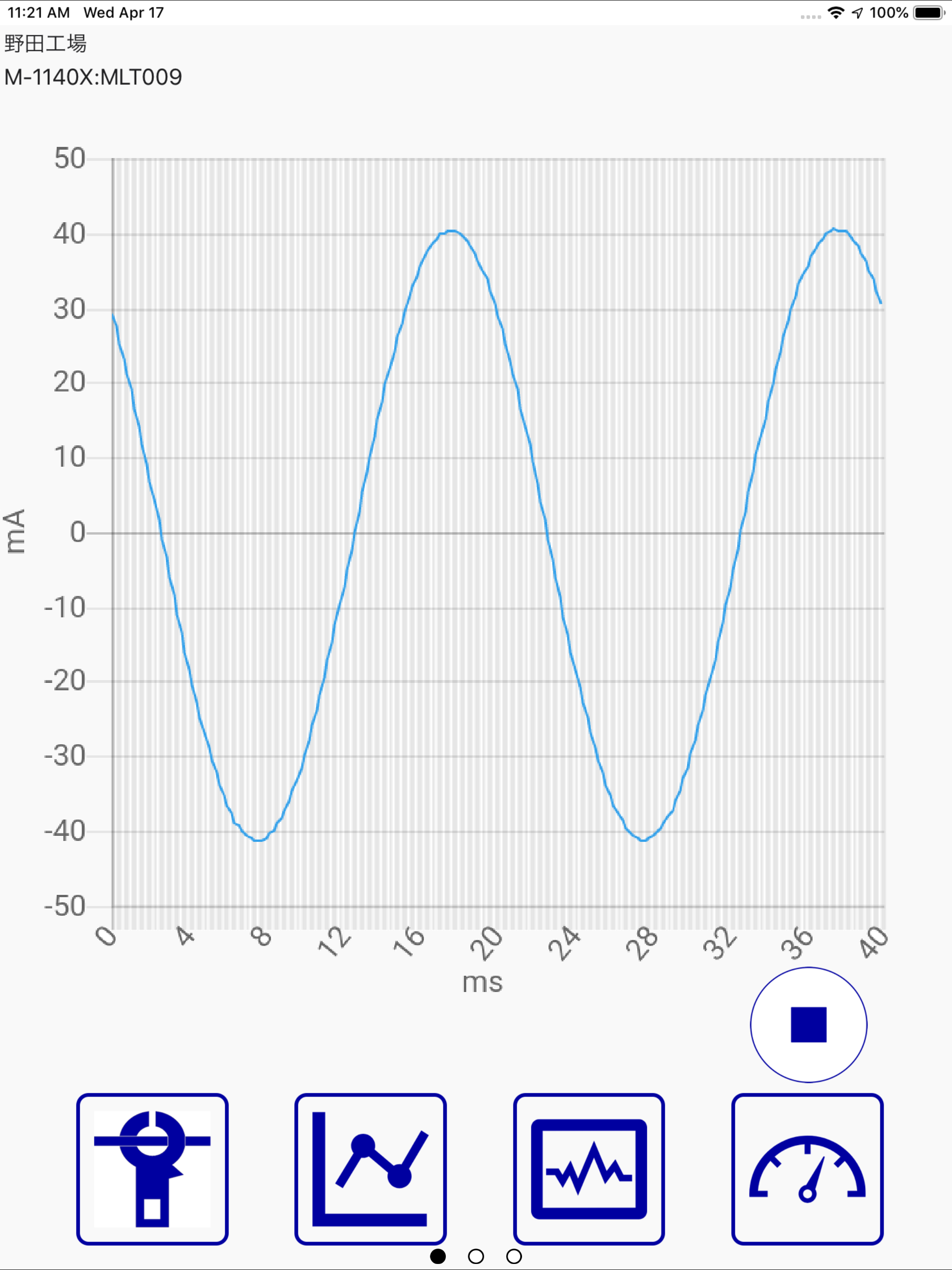Select the second page indicator dot
Screen dimensions: 952x1270
pyautogui.click(x=476, y=1256)
